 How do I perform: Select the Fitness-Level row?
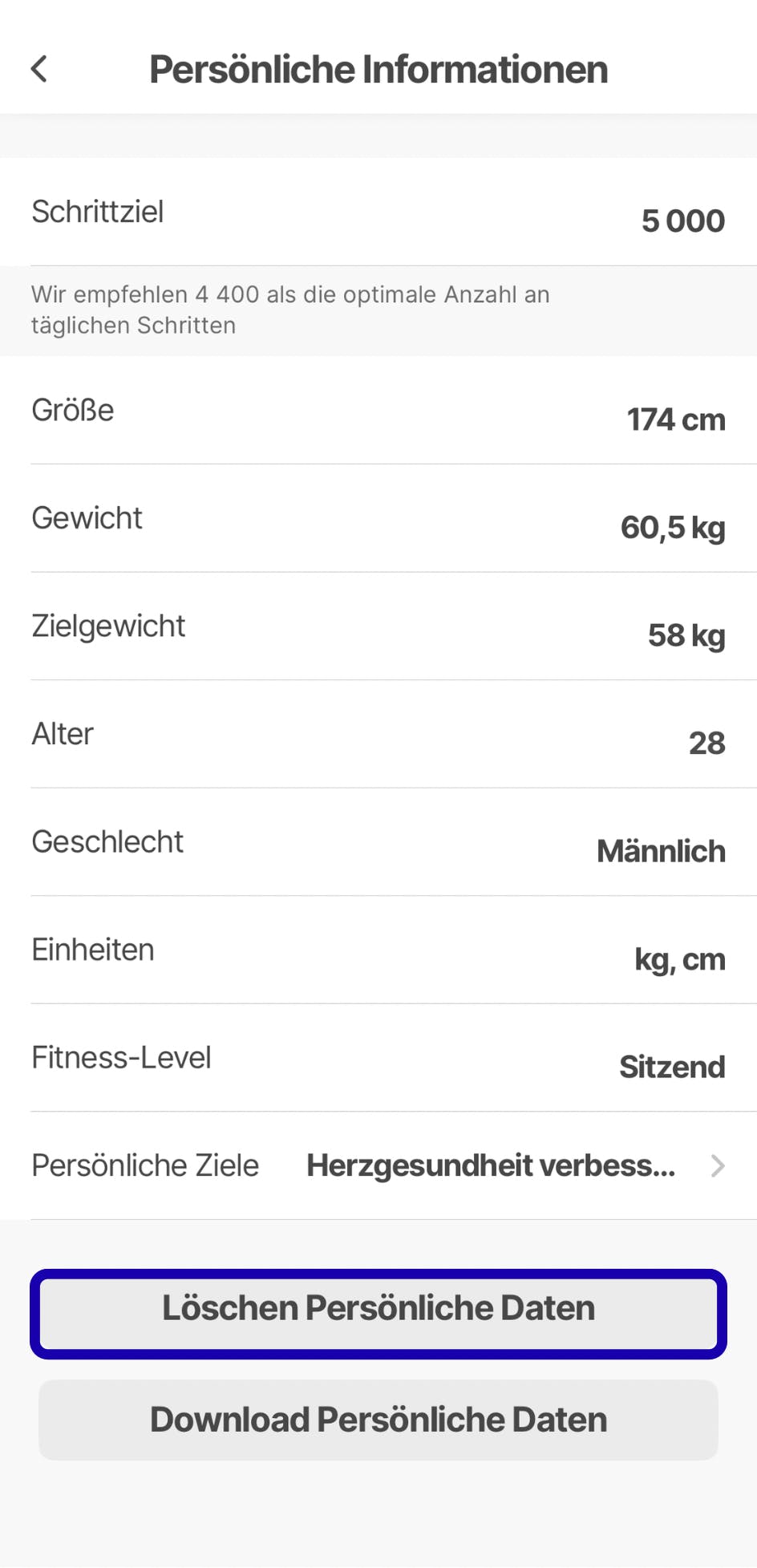(x=378, y=1059)
